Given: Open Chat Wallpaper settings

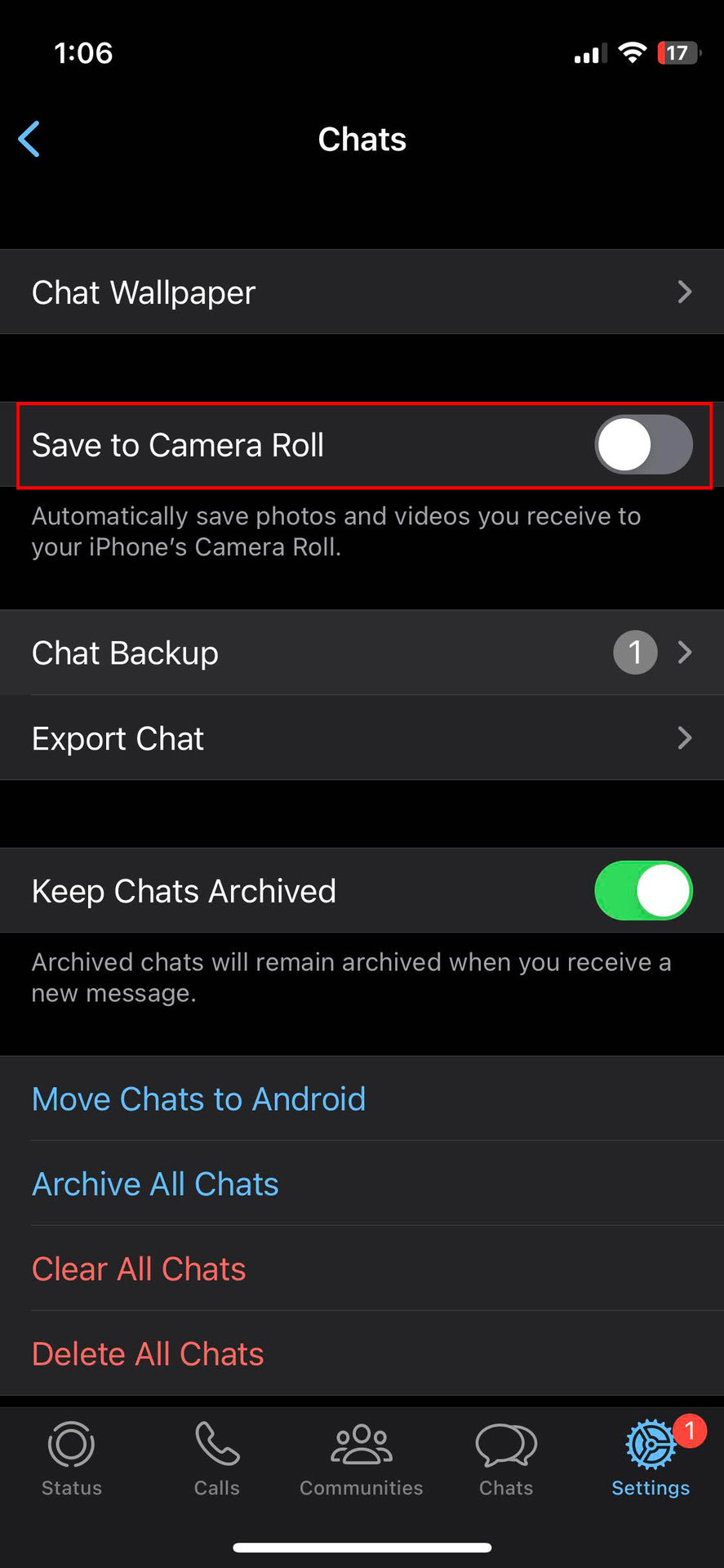Looking at the screenshot, I should [362, 292].
